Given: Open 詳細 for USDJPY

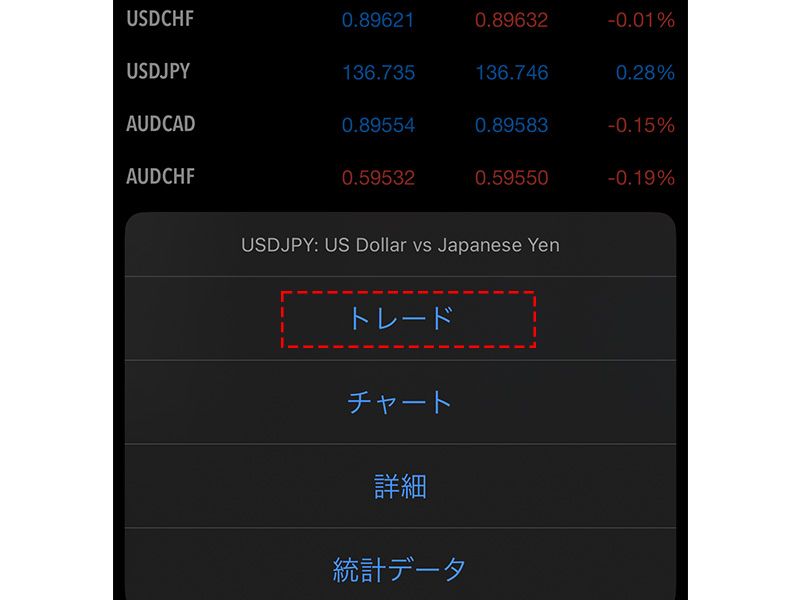Looking at the screenshot, I should click(x=400, y=486).
